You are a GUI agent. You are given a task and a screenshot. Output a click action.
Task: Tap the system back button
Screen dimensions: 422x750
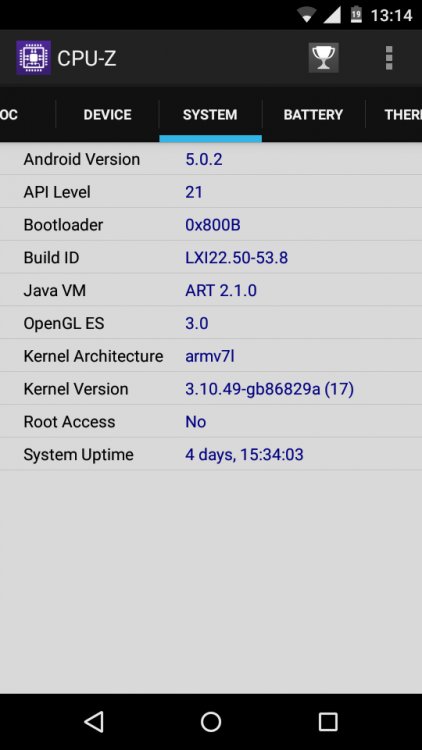(x=94, y=721)
